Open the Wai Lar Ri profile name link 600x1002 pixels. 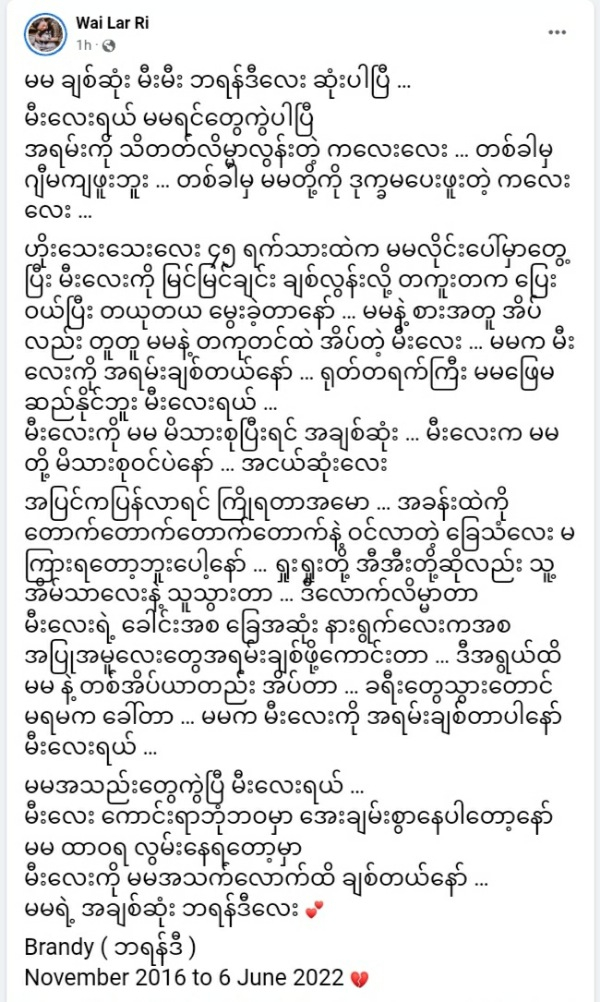click(x=111, y=23)
